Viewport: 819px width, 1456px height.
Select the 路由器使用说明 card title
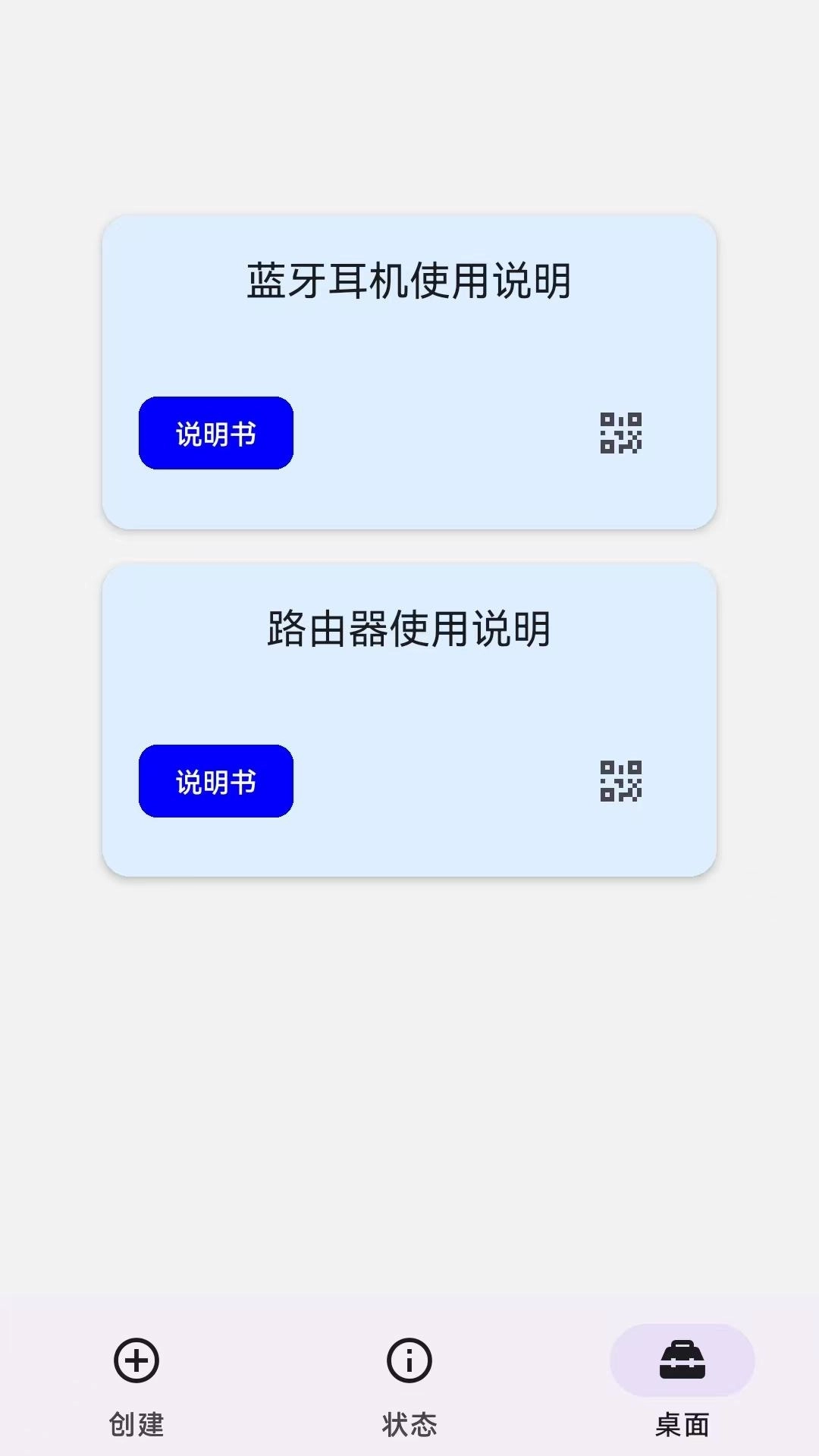(x=409, y=628)
